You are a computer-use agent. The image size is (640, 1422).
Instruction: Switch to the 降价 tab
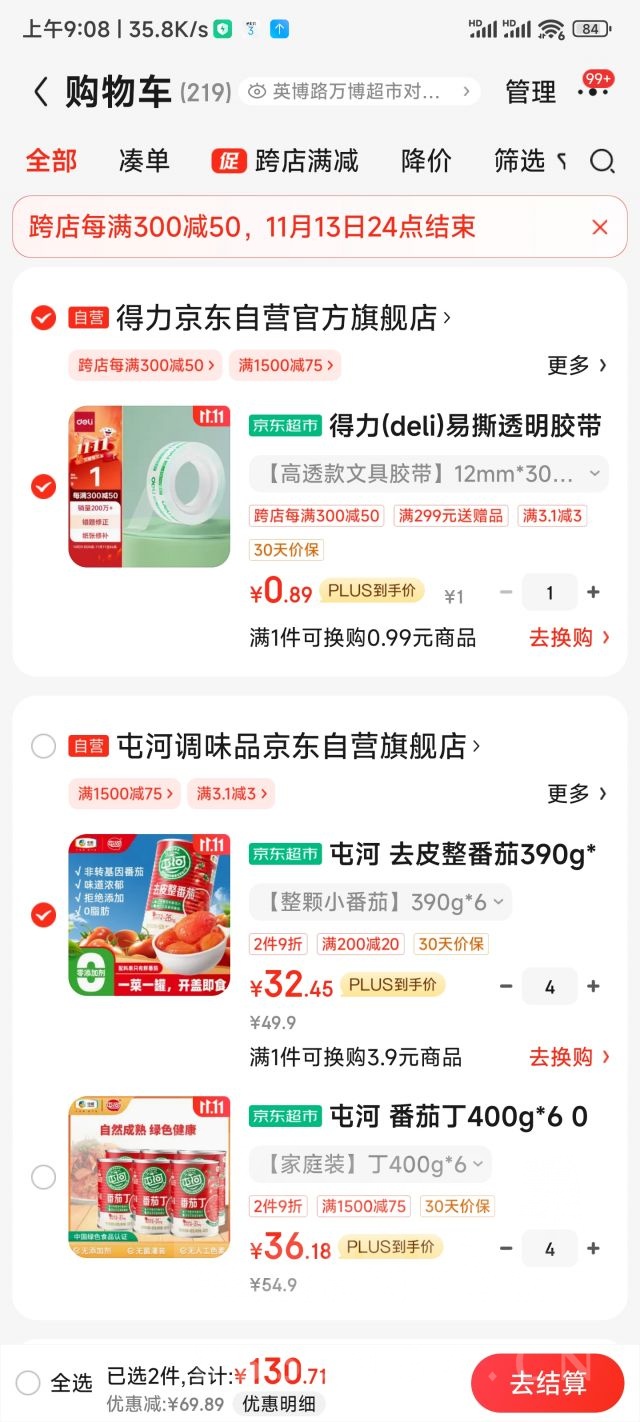click(427, 161)
